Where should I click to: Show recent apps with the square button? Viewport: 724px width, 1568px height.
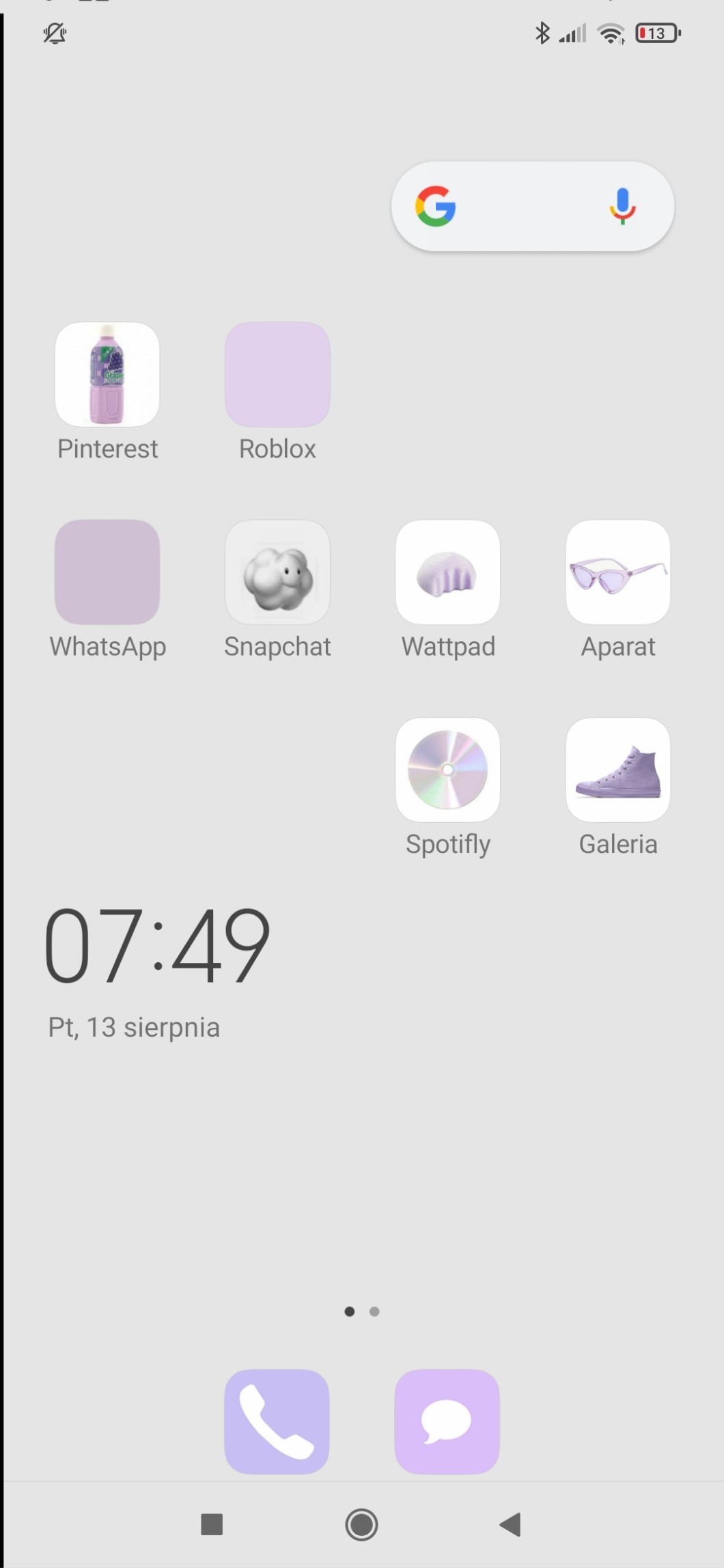point(212,1524)
